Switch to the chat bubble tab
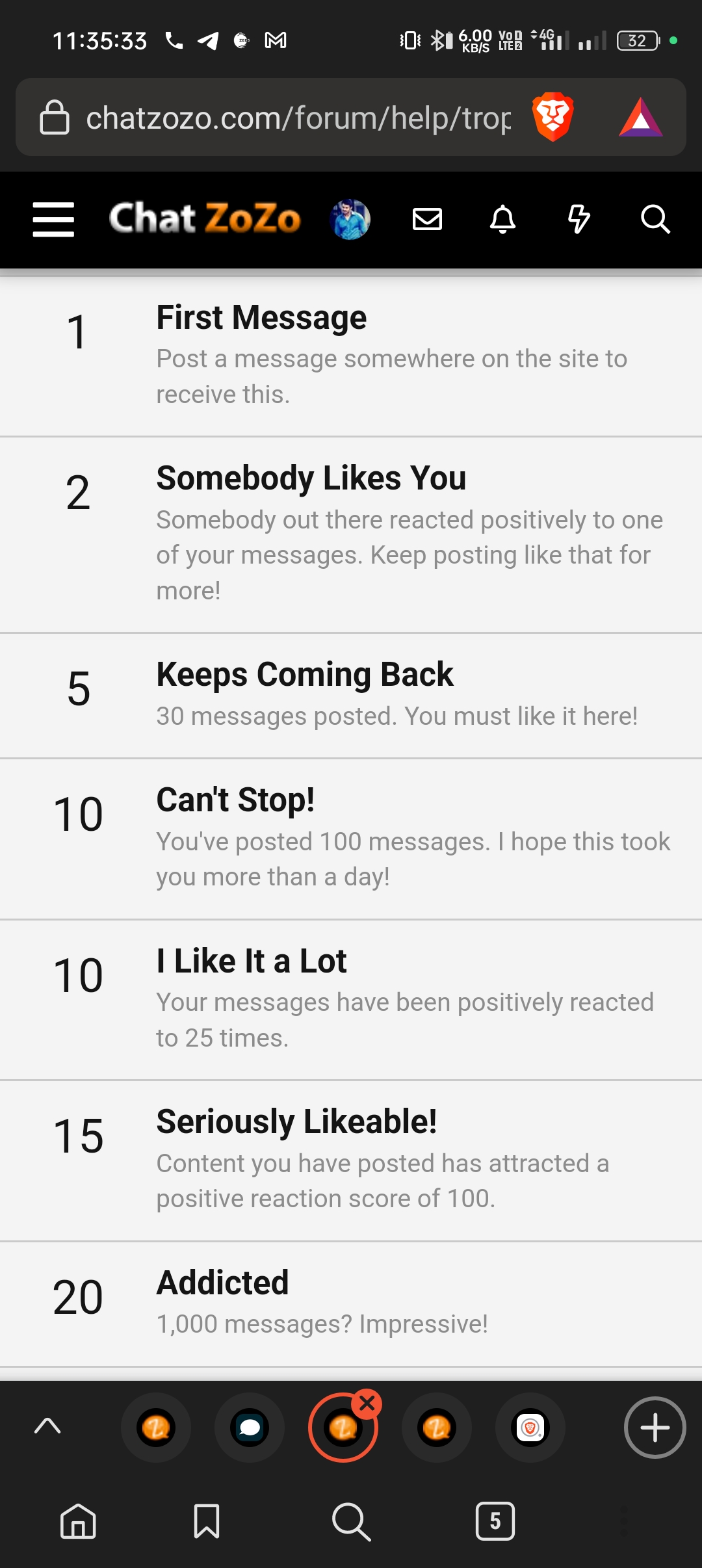702x1568 pixels. click(250, 1428)
